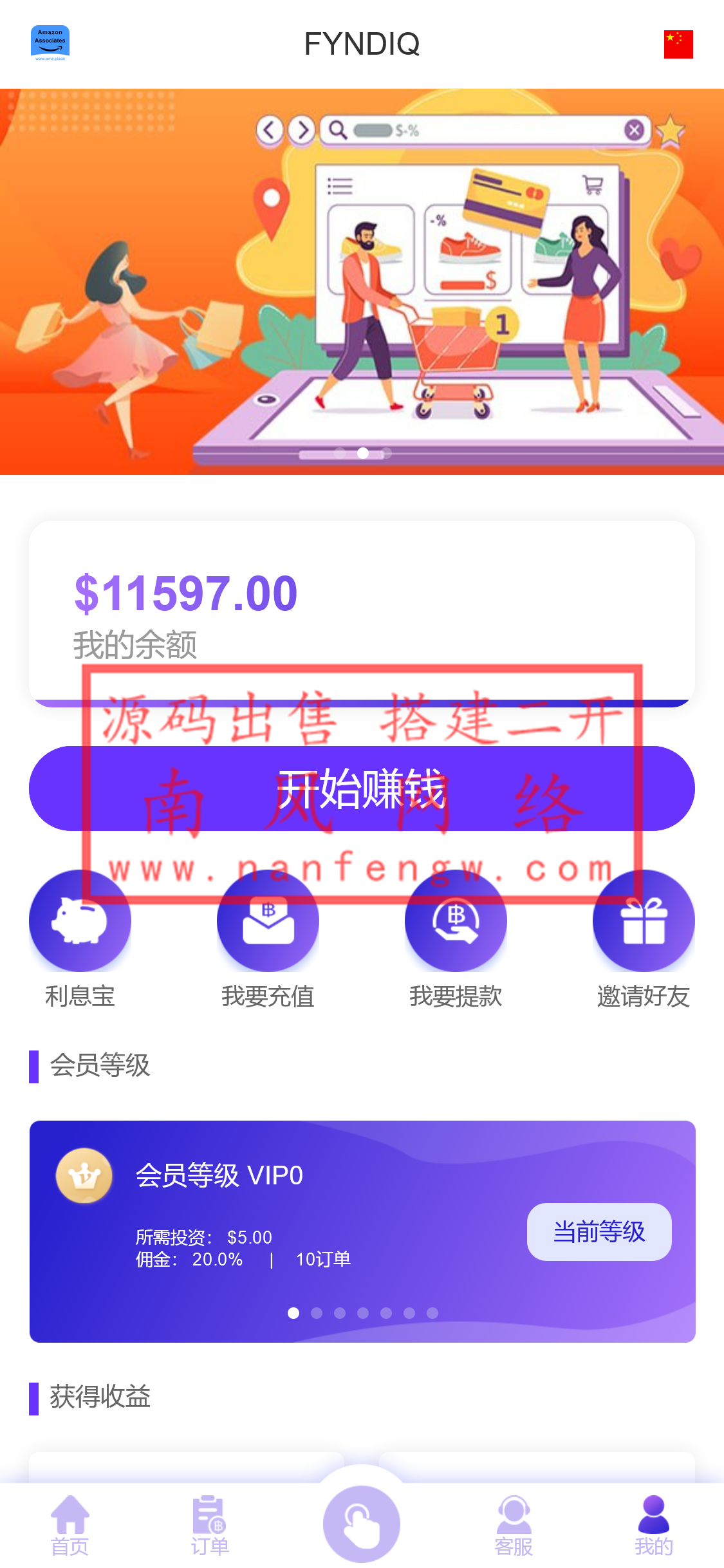724x1568 pixels.
Task: Open the shopping promotion banner
Action: tap(362, 281)
